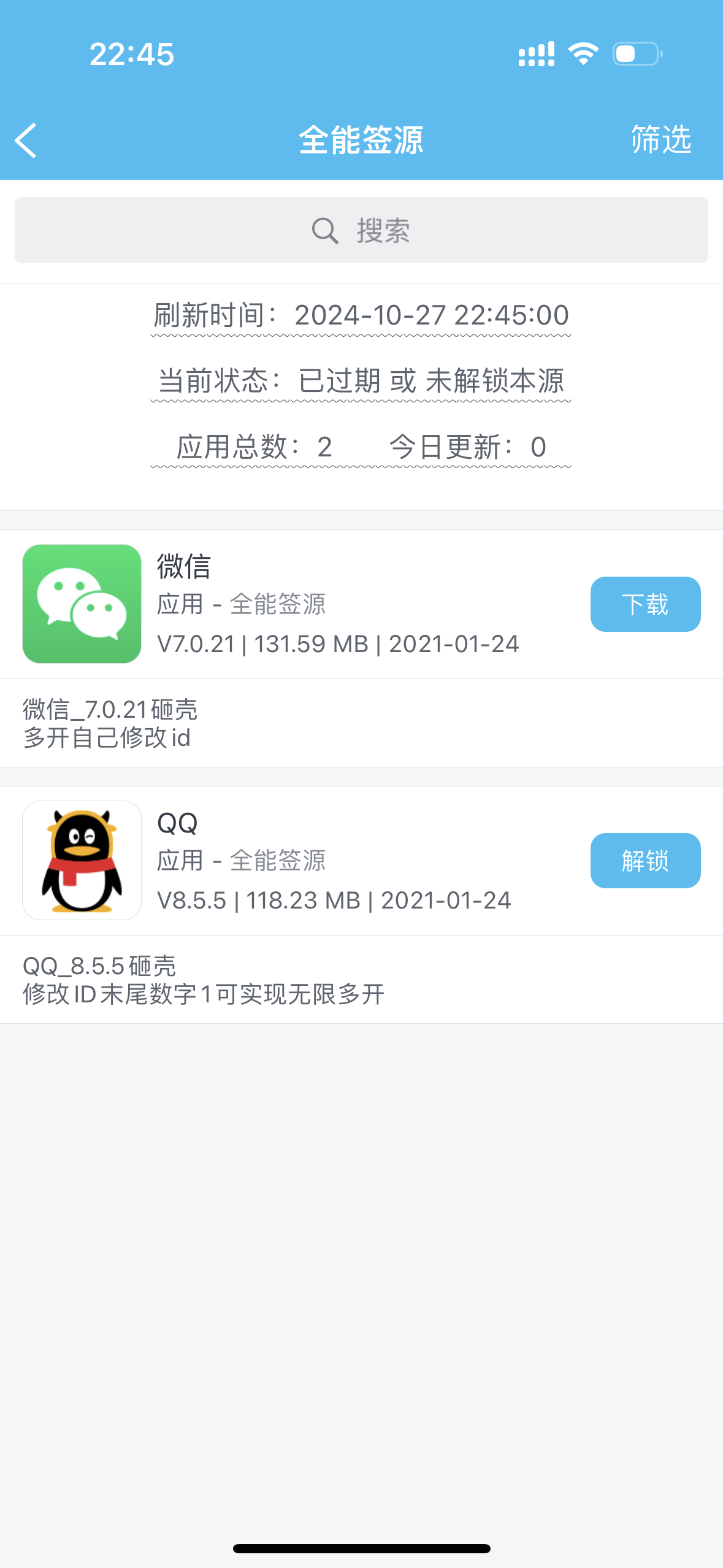Tap the QQ penguin app icon

(x=81, y=861)
